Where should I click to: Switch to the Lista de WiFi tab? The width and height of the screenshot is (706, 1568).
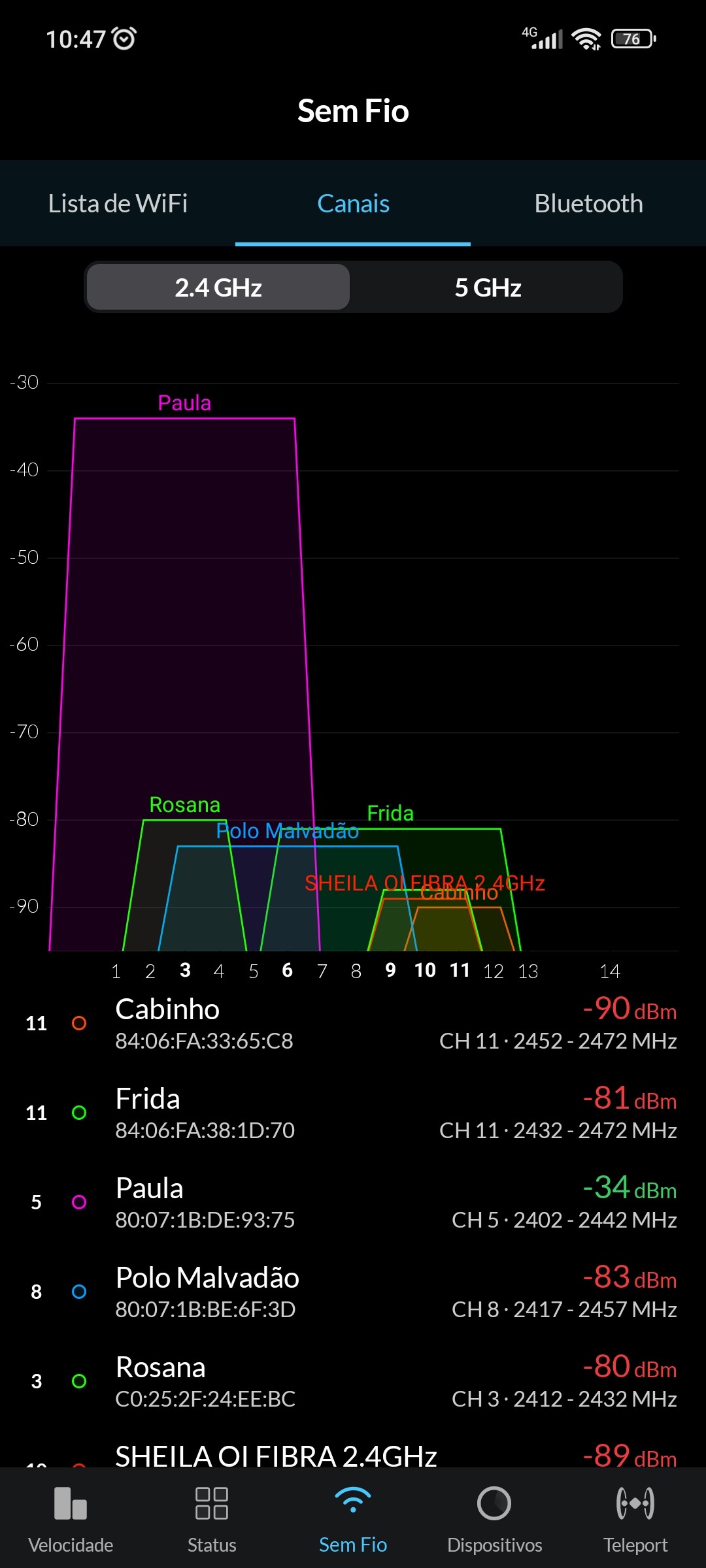118,204
